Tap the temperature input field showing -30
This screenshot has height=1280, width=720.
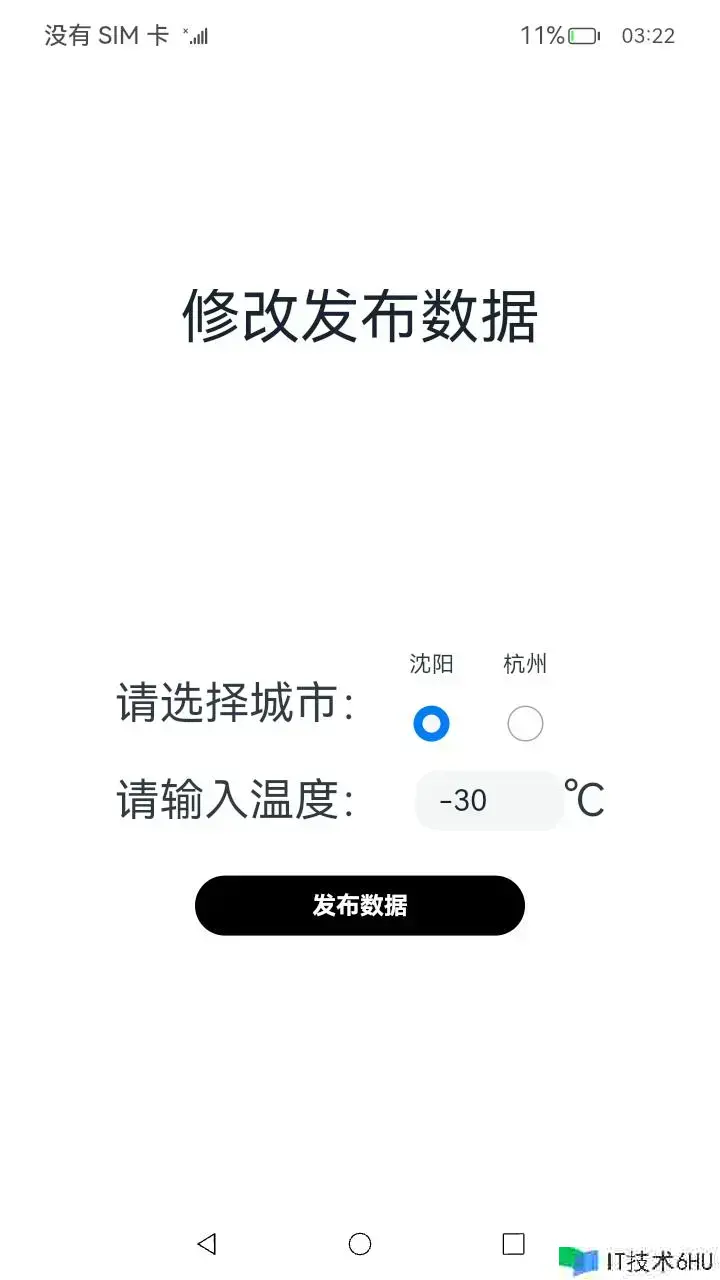coord(489,800)
